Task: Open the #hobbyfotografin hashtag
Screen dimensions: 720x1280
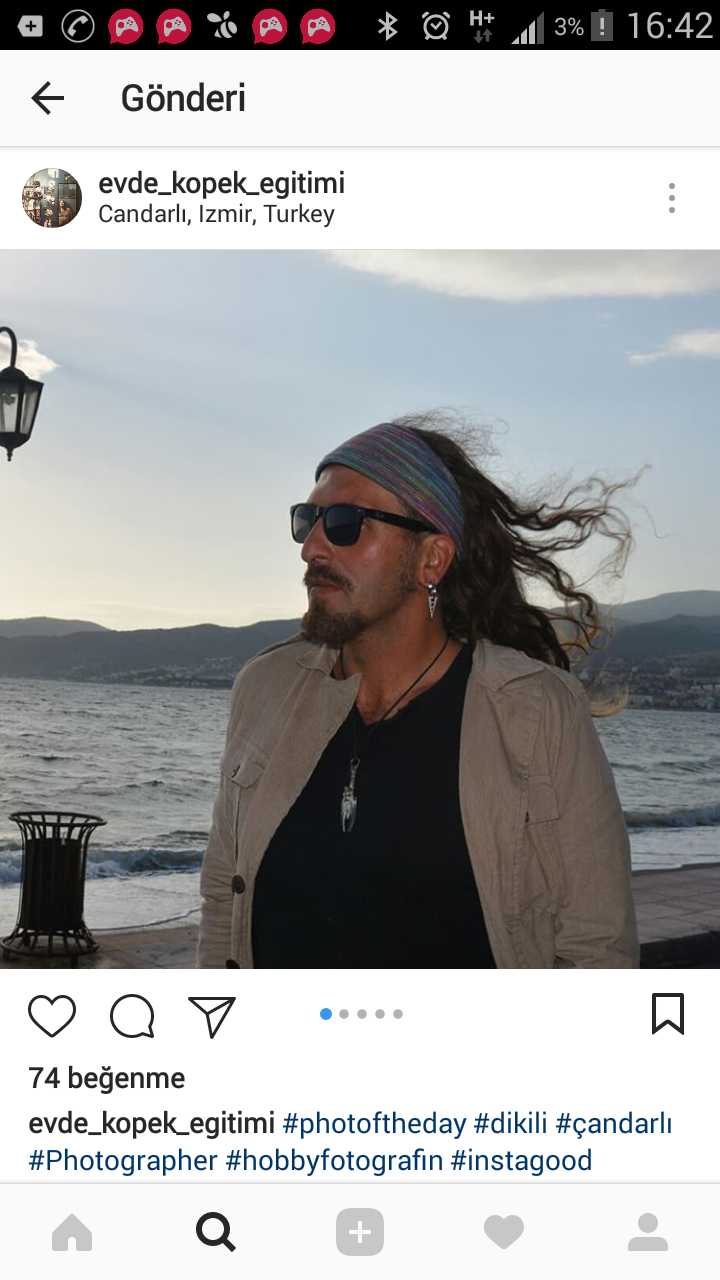Action: click(x=334, y=1161)
